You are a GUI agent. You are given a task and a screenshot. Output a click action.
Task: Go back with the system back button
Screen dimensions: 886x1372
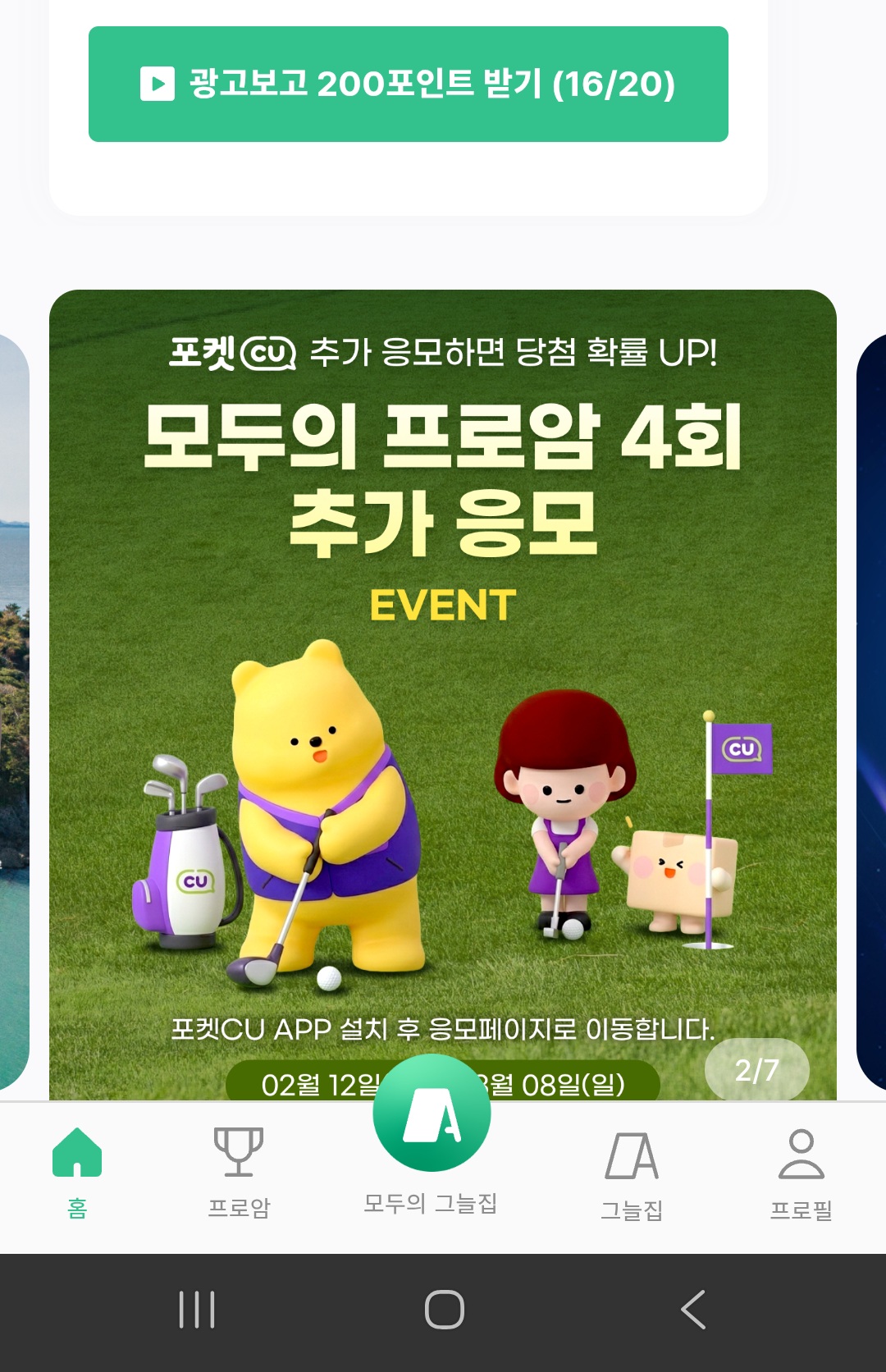[693, 1309]
